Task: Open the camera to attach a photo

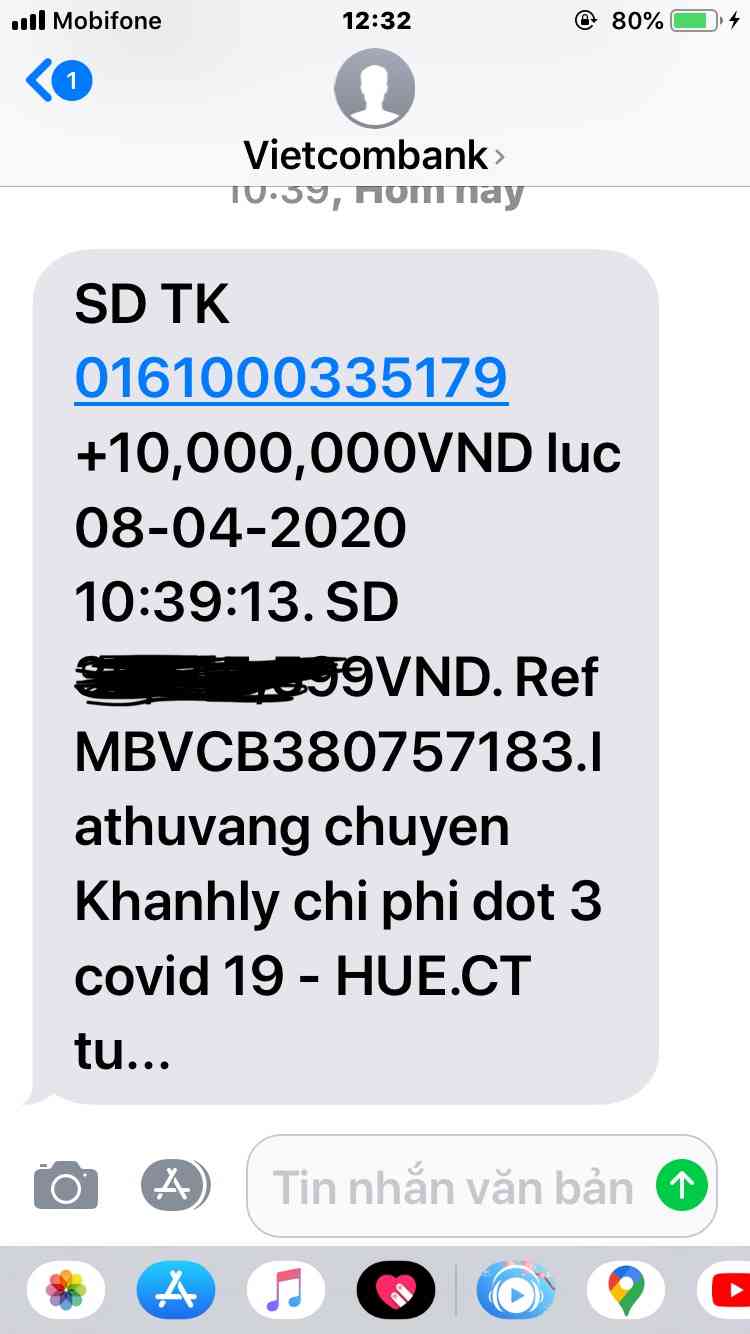Action: 66,1186
